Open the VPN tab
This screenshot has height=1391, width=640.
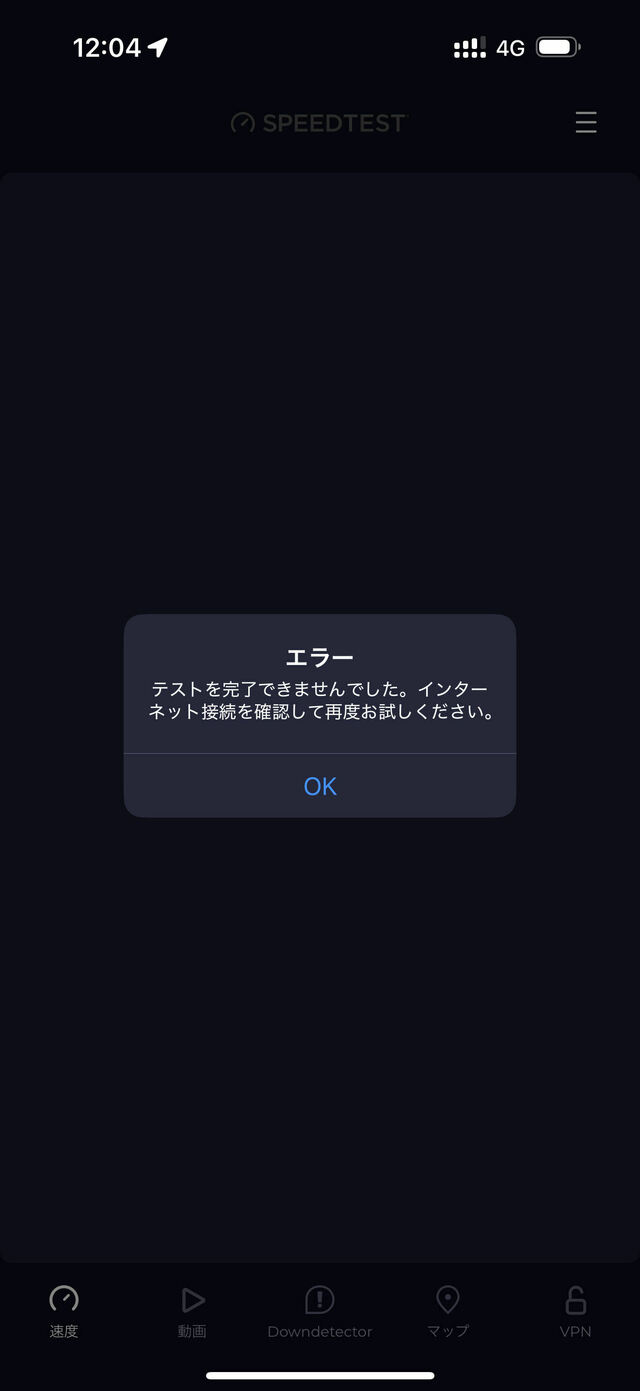[575, 1312]
